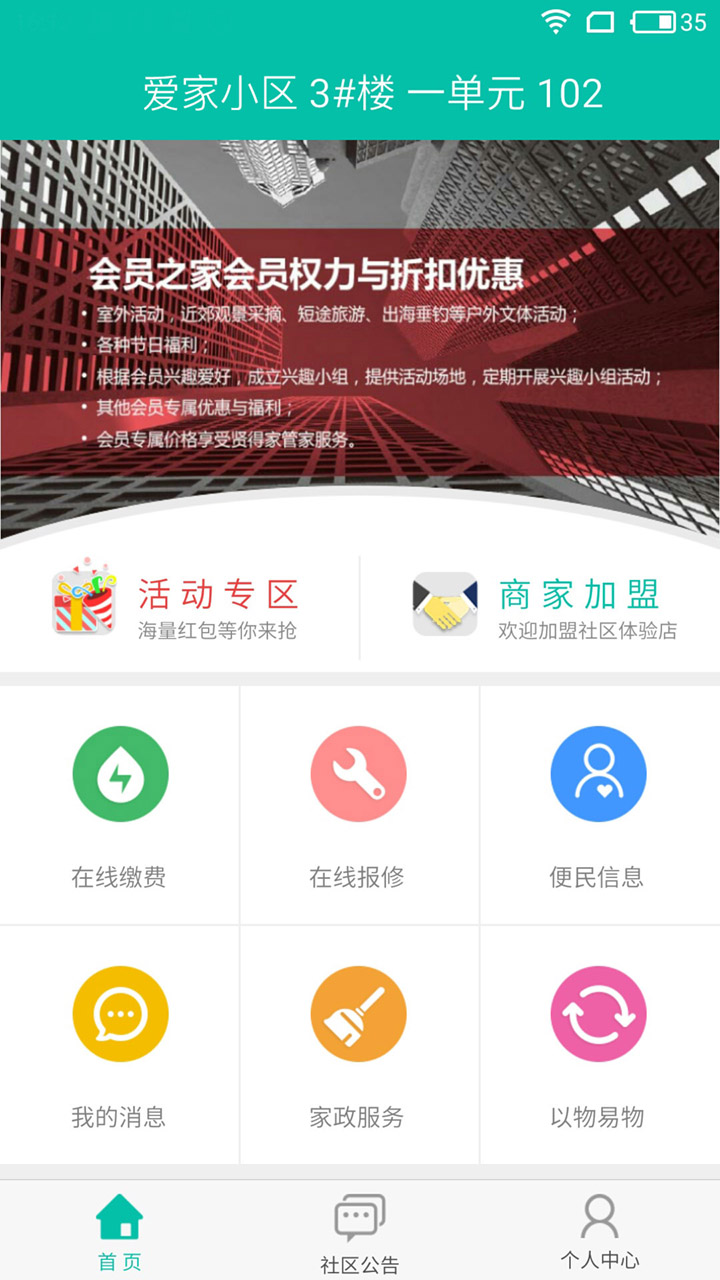
Task: Launch 家政服务 housekeeping broom icon
Action: 359,1013
